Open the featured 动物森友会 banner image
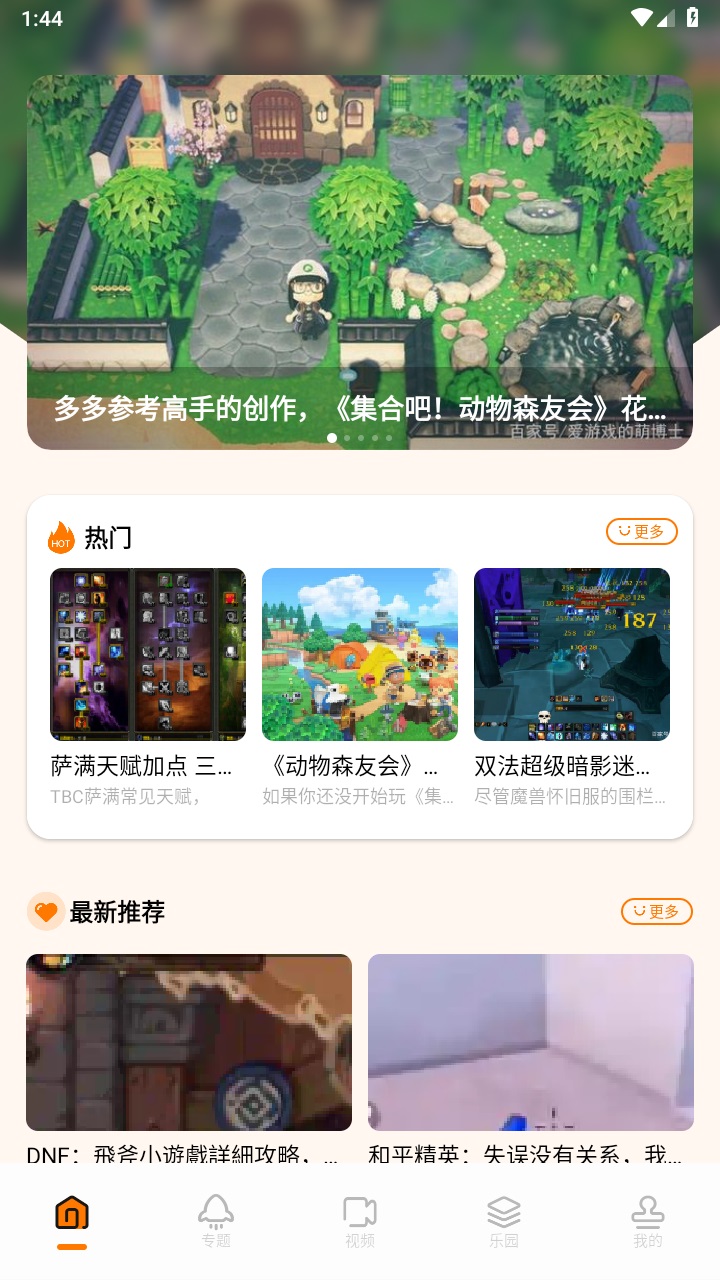 click(360, 260)
